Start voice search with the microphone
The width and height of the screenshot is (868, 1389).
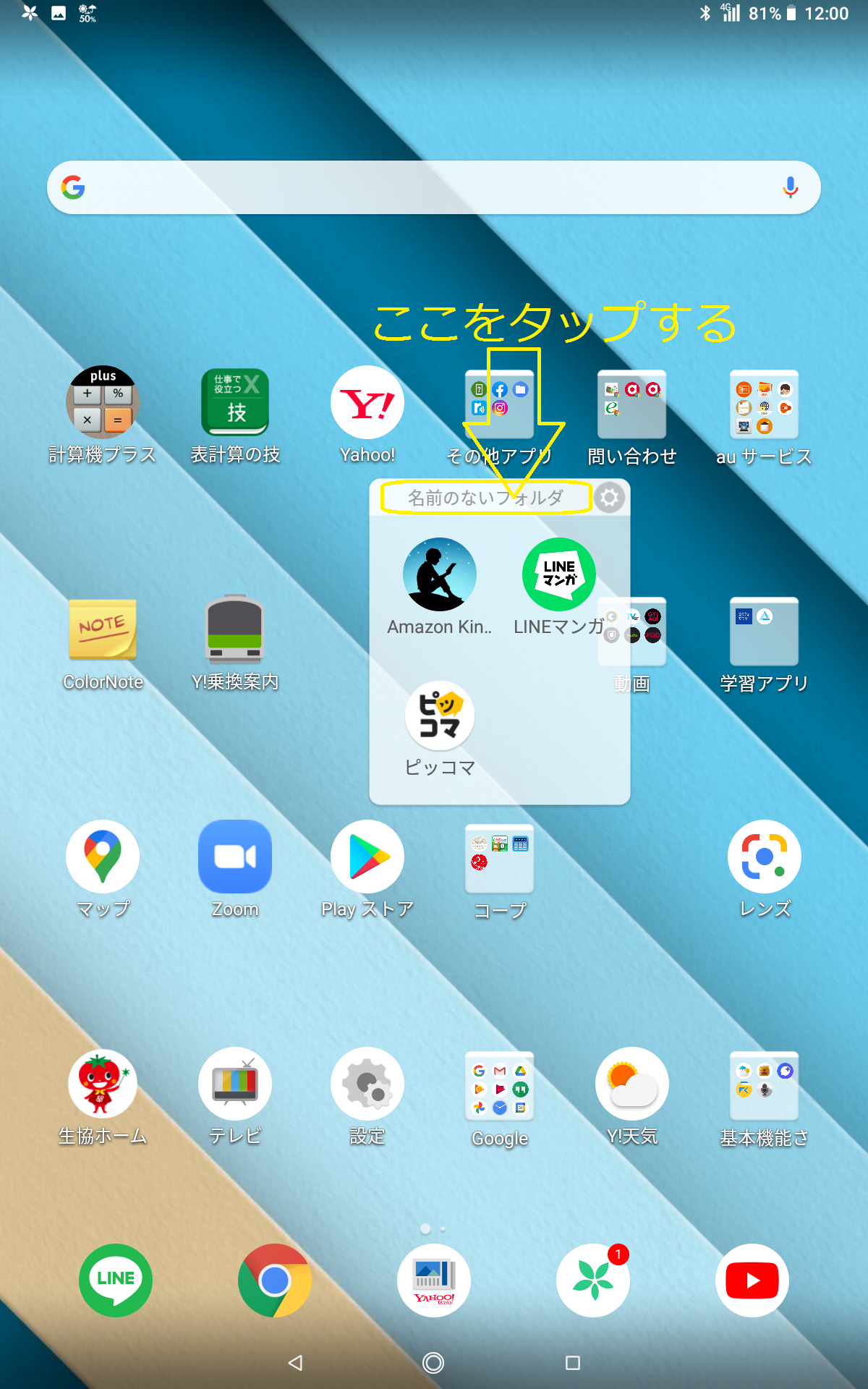[790, 187]
